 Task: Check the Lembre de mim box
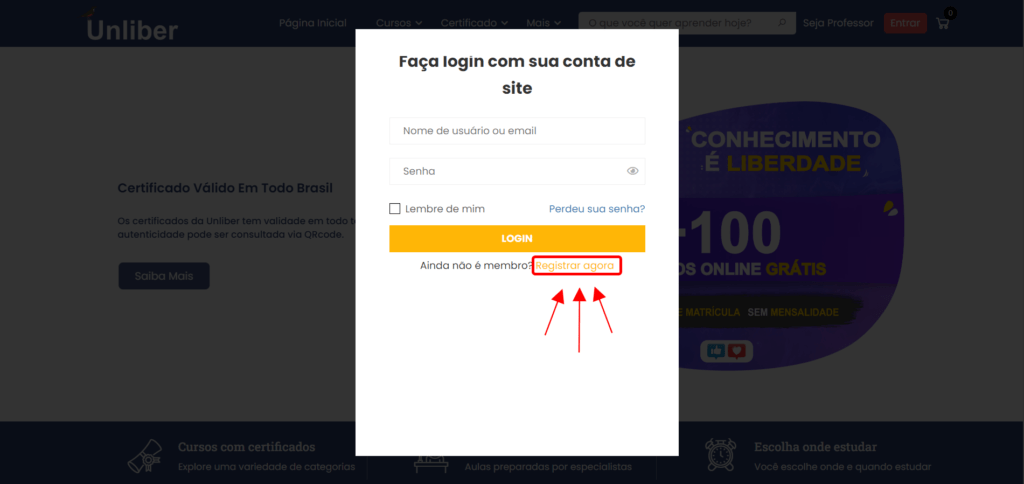click(395, 209)
